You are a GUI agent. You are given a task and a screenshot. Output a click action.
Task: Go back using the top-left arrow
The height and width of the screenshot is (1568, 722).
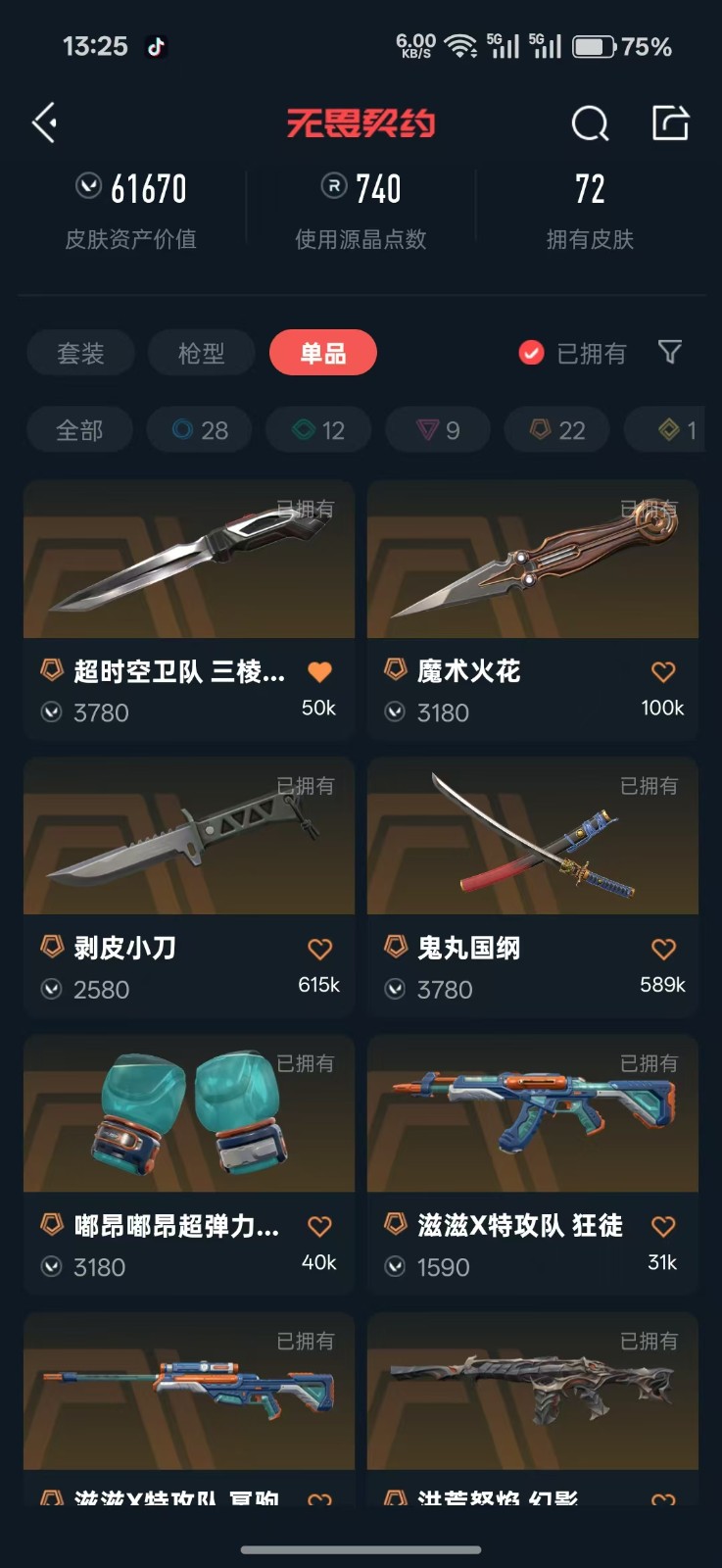(44, 123)
